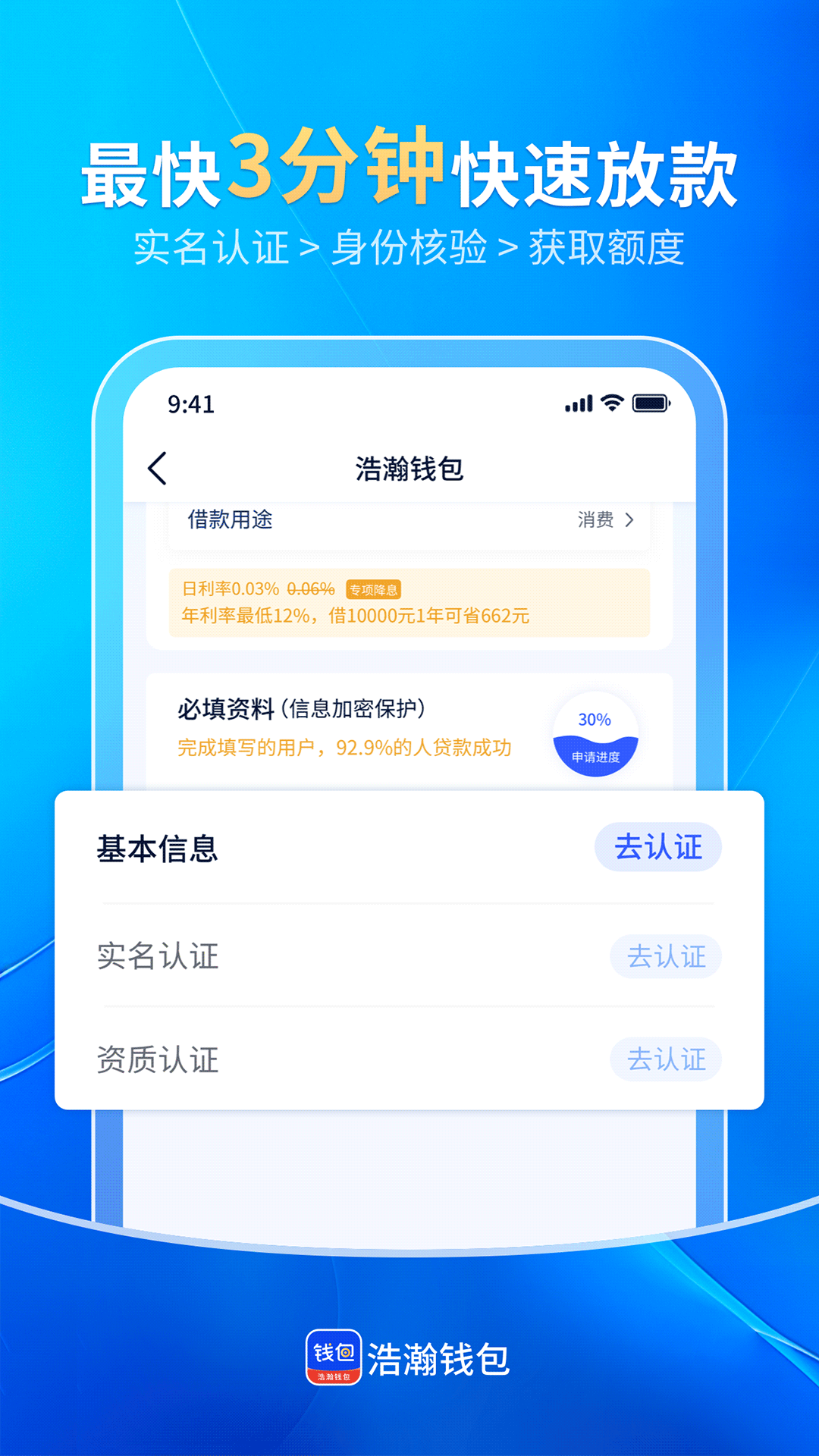Tap 去认证 next to 基本信息
Viewport: 819px width, 1456px height.
pos(657,848)
